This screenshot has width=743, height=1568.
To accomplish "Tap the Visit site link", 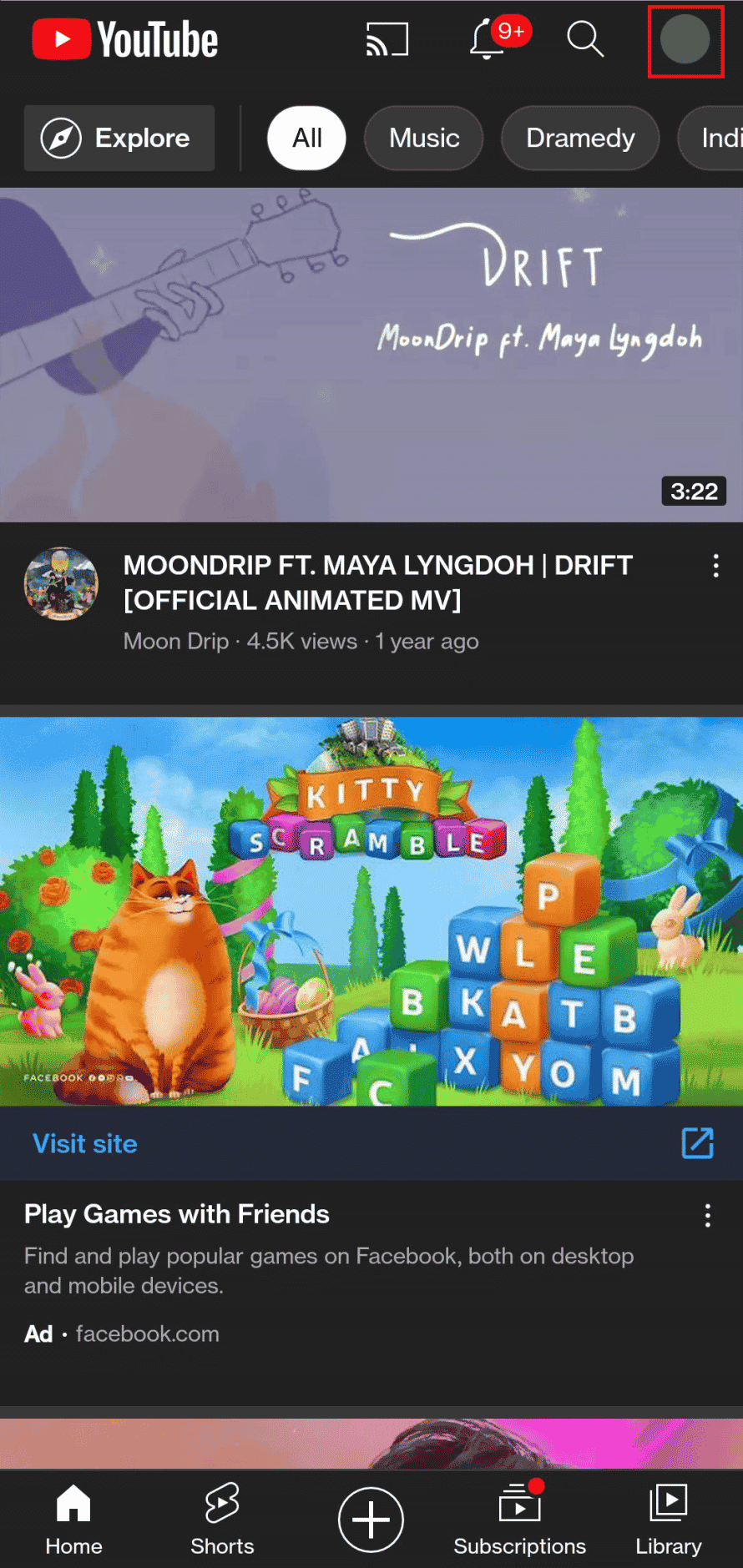I will point(85,1143).
